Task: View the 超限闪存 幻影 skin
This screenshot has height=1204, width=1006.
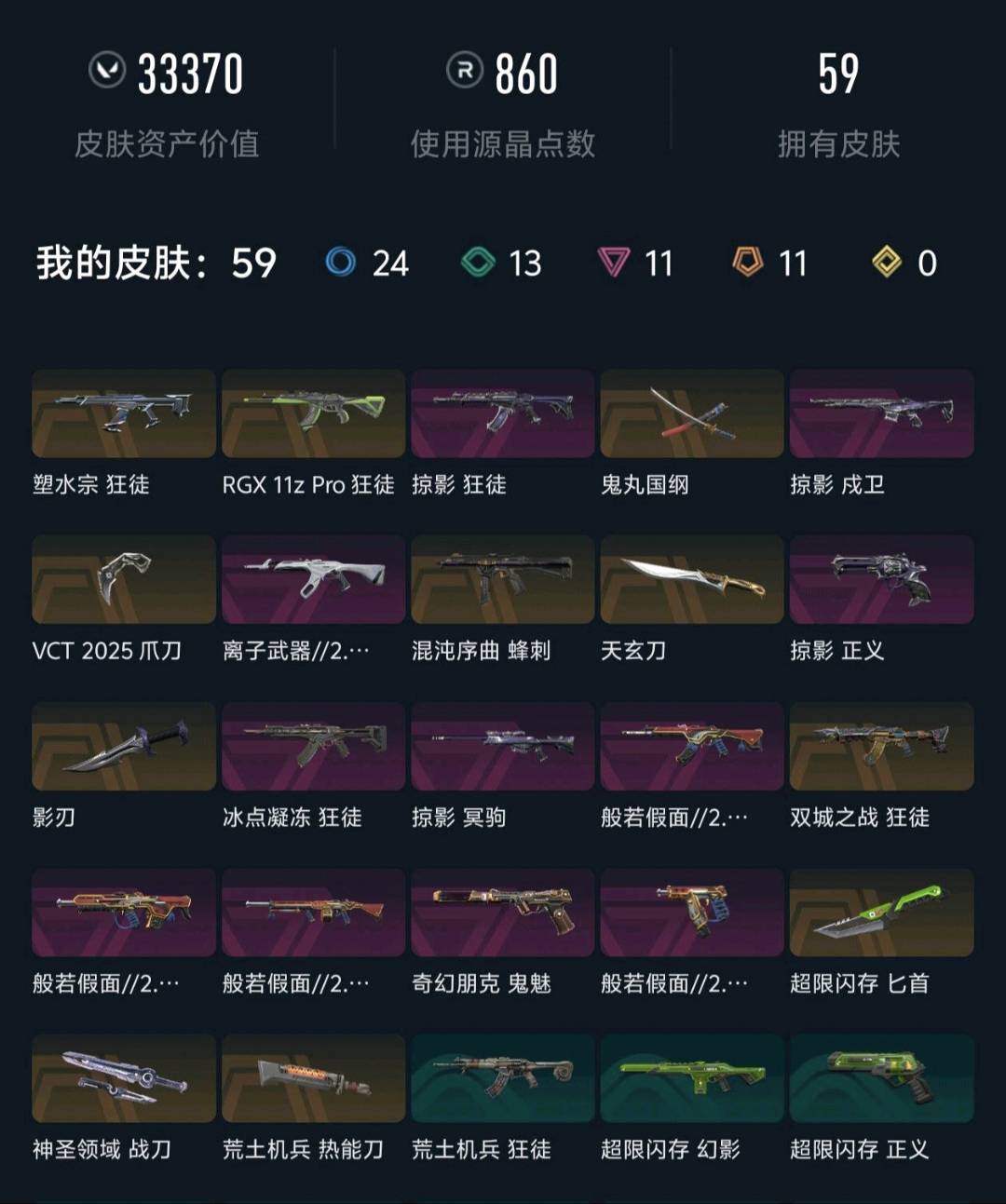Action: (x=692, y=1078)
